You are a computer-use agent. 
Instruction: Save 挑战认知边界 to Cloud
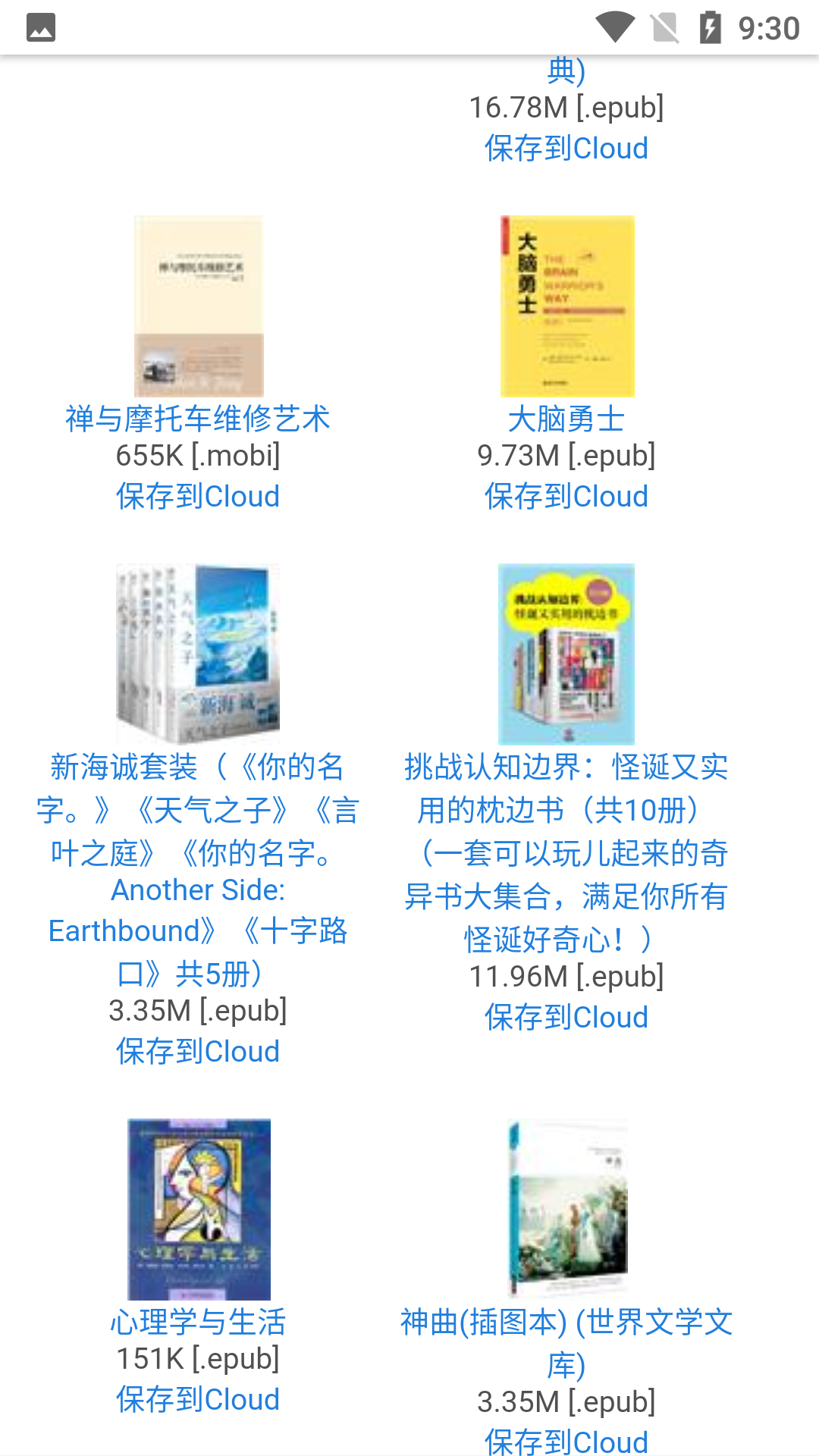[x=566, y=1018]
